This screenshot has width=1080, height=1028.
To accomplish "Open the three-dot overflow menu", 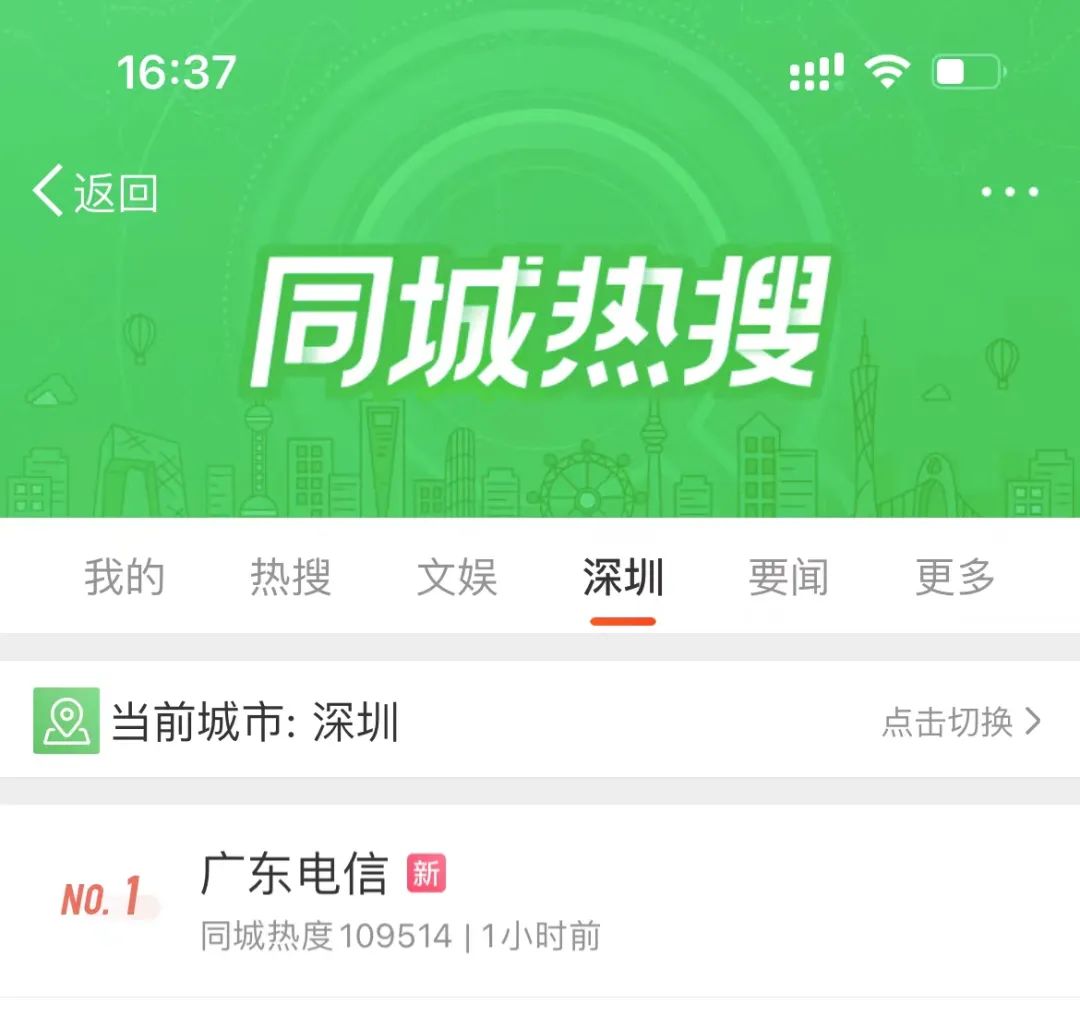I will coord(1009,192).
